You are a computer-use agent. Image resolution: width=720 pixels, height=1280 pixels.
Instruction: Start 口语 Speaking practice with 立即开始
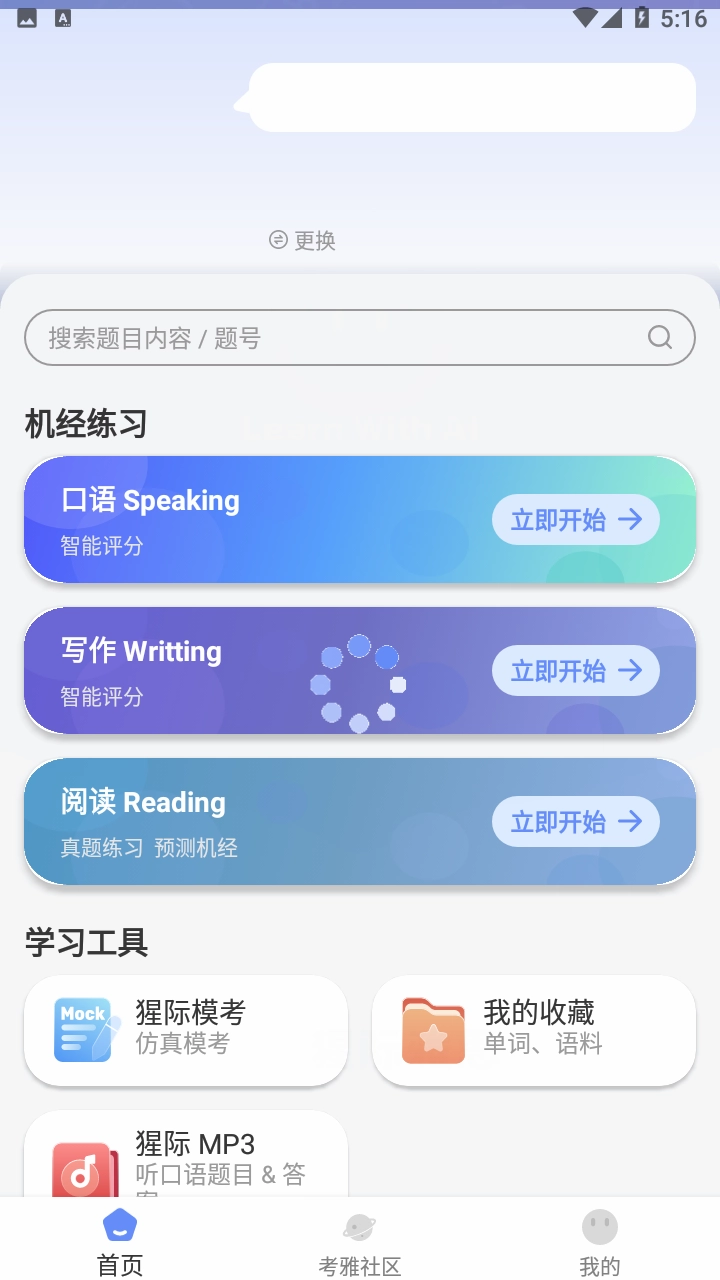pyautogui.click(x=575, y=520)
